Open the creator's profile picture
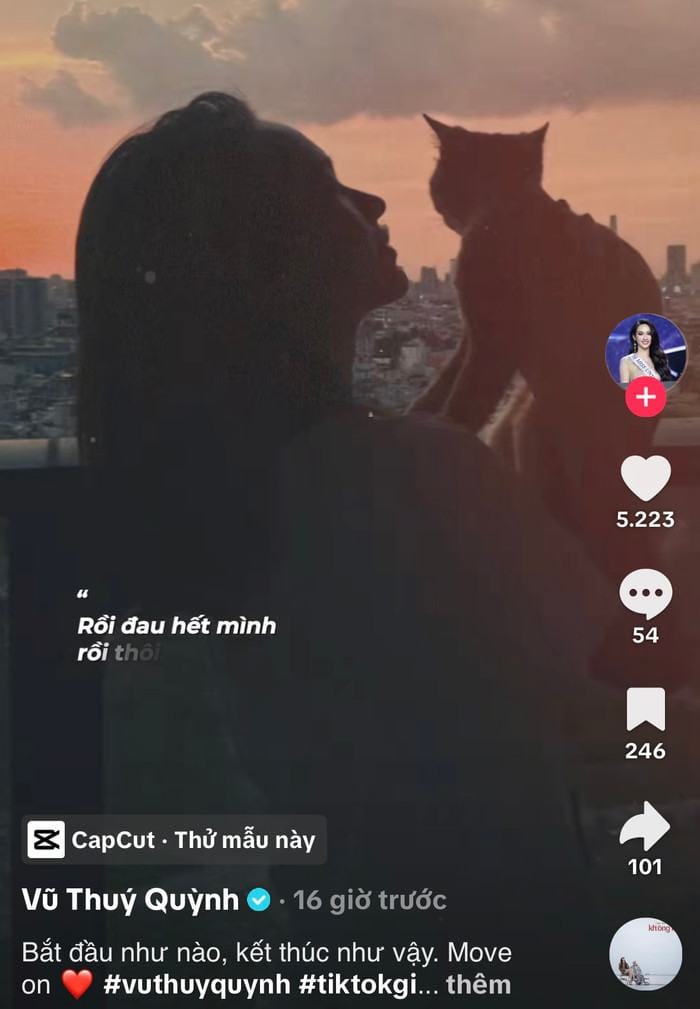 point(645,352)
